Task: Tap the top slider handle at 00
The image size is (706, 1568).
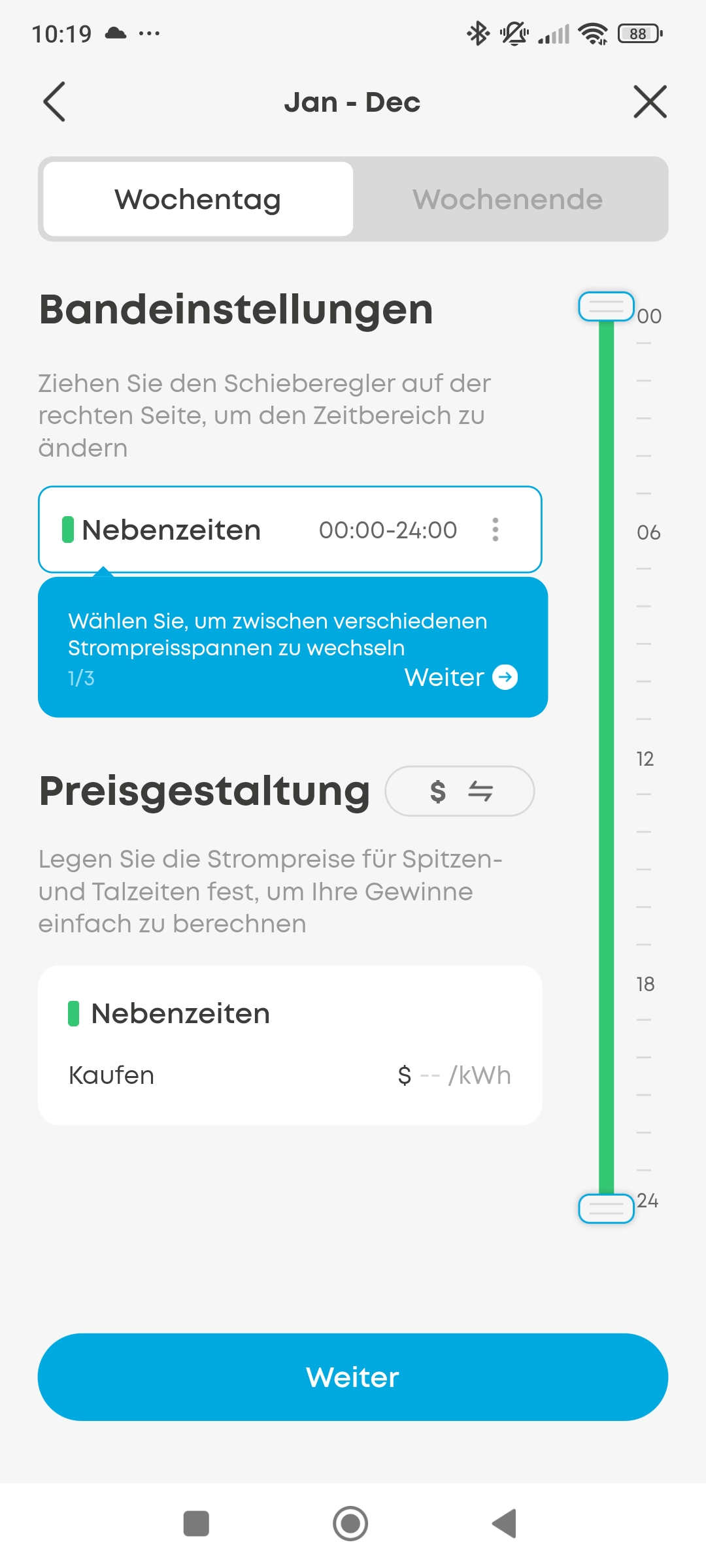Action: [x=606, y=306]
